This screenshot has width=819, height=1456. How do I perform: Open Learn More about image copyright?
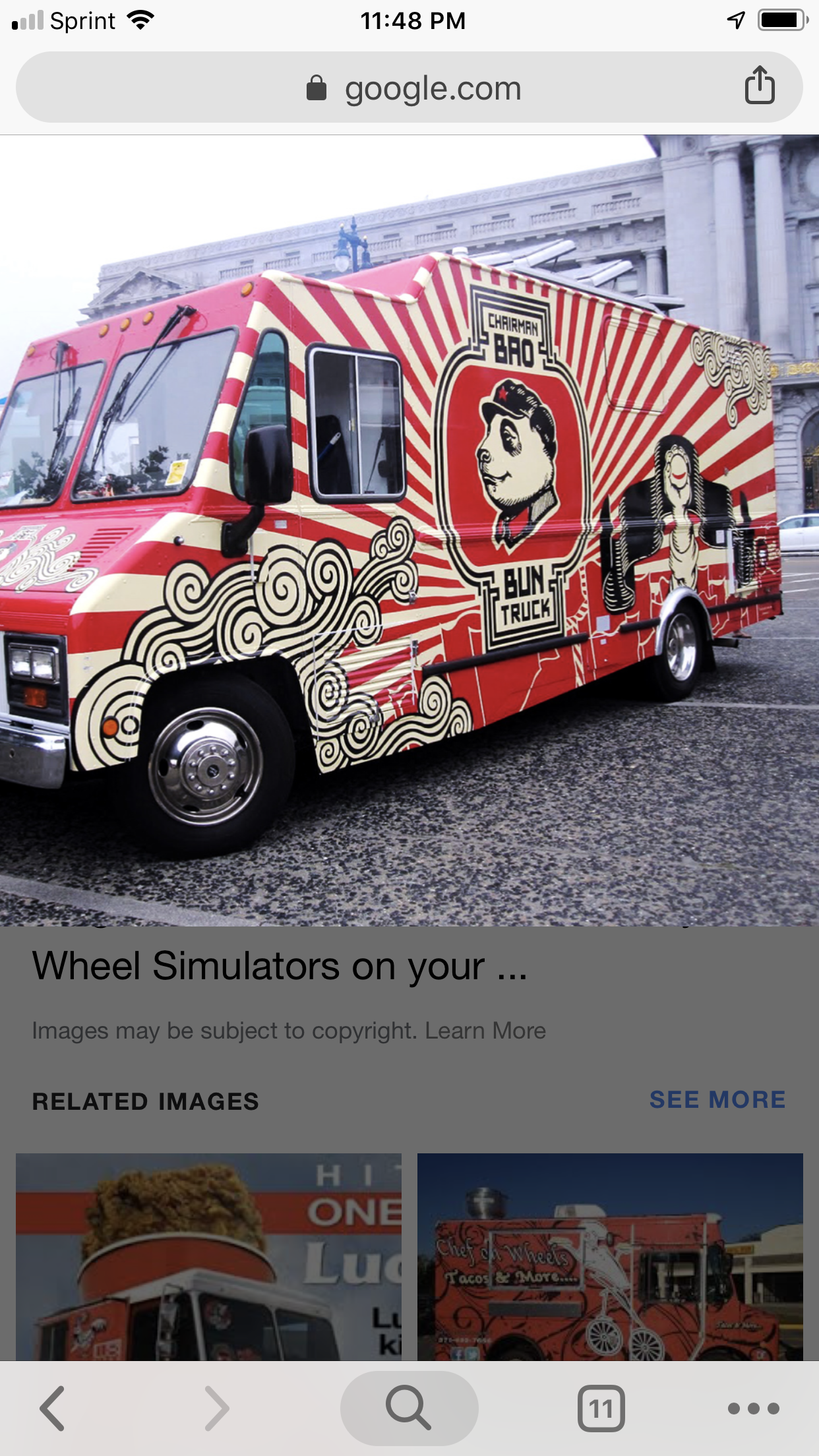(x=485, y=1031)
